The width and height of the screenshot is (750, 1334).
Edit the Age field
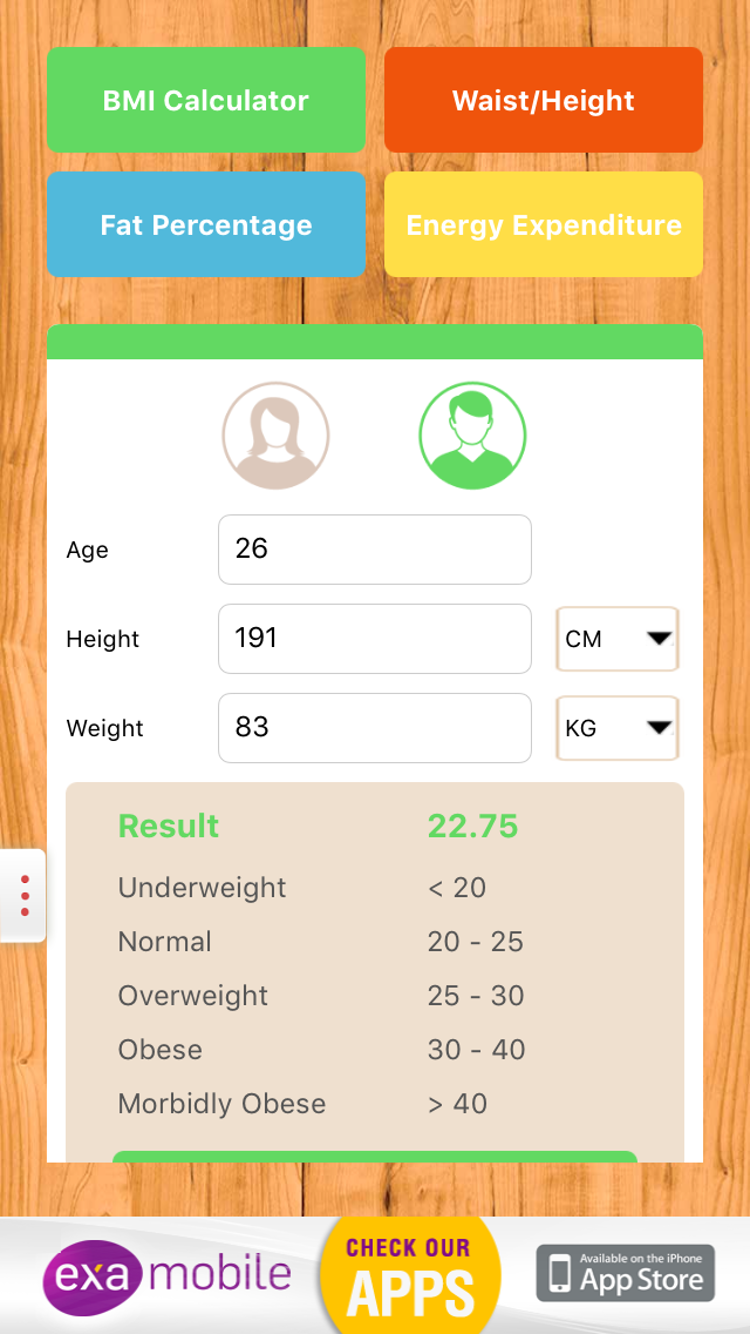(x=374, y=549)
